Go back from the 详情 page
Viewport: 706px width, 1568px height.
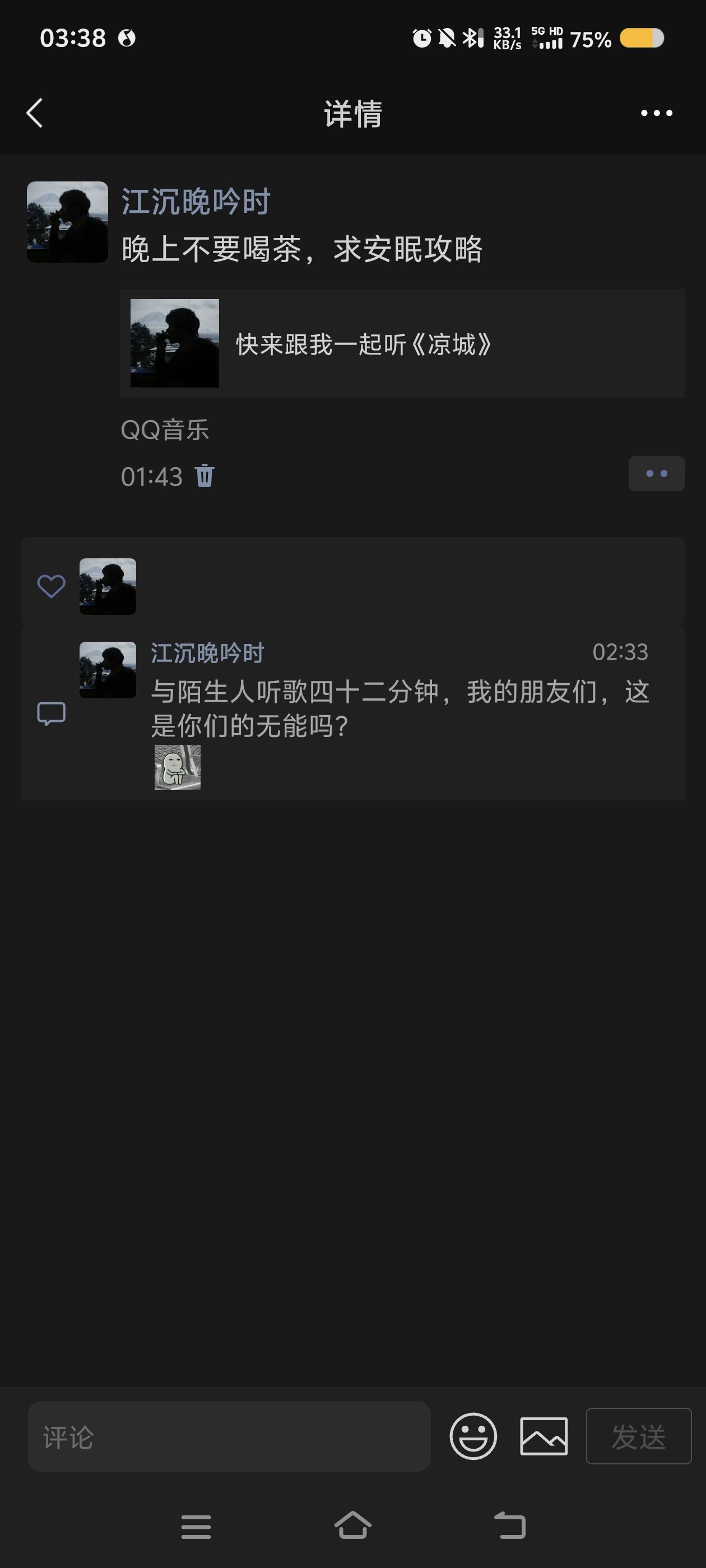(x=35, y=113)
